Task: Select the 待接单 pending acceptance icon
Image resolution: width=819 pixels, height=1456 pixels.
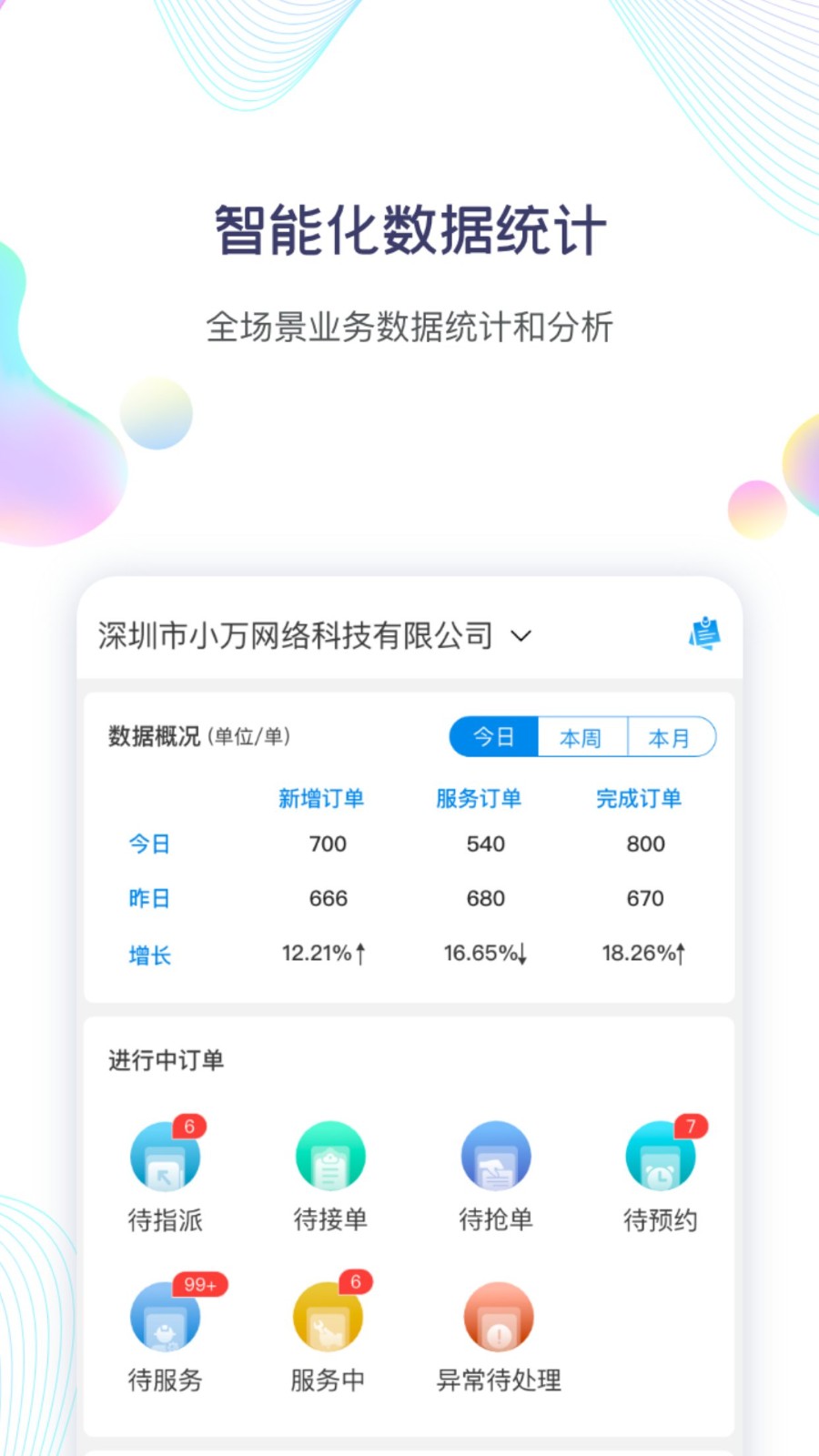Action: pyautogui.click(x=329, y=1154)
